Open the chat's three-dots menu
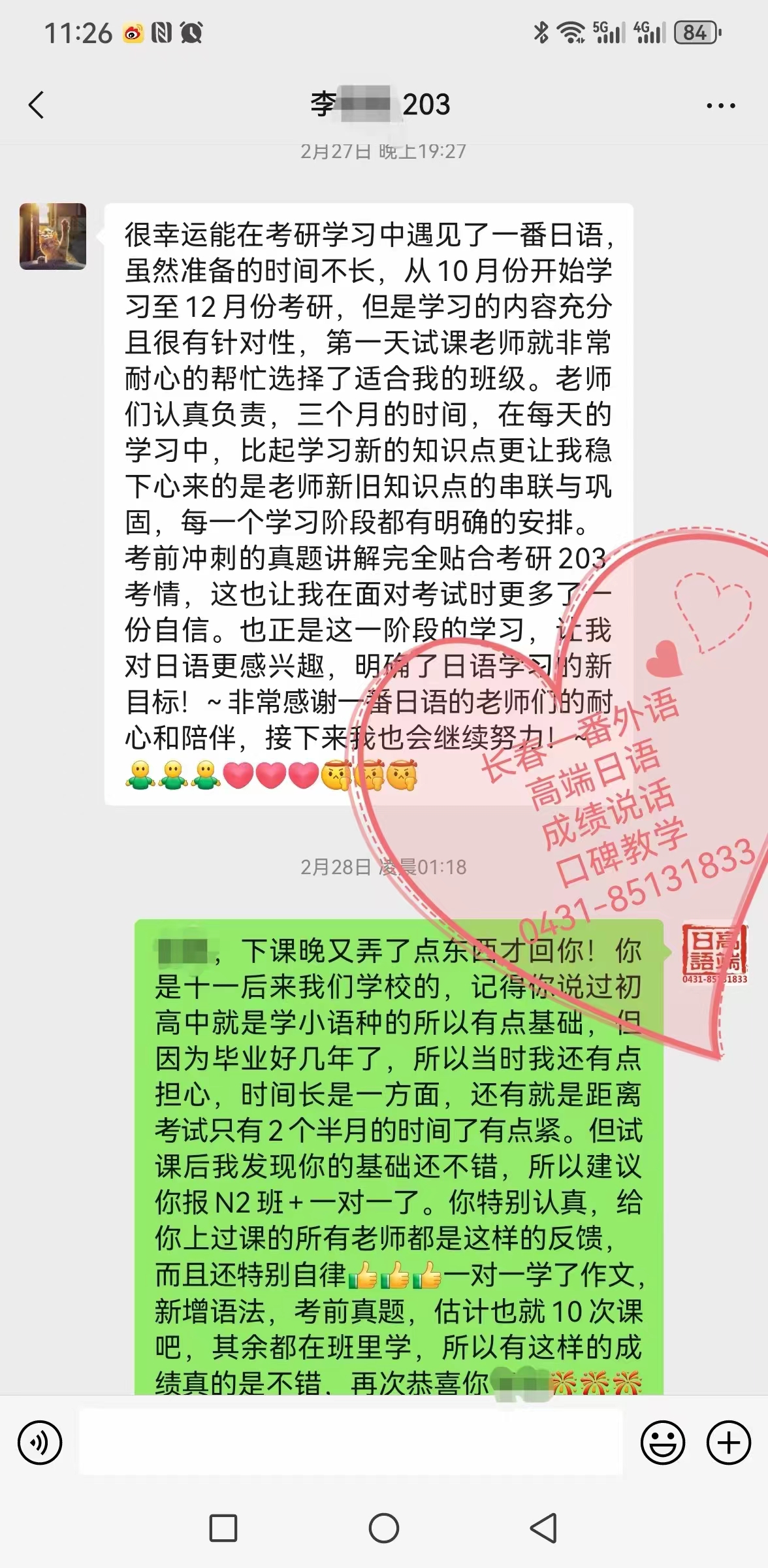 [721, 105]
